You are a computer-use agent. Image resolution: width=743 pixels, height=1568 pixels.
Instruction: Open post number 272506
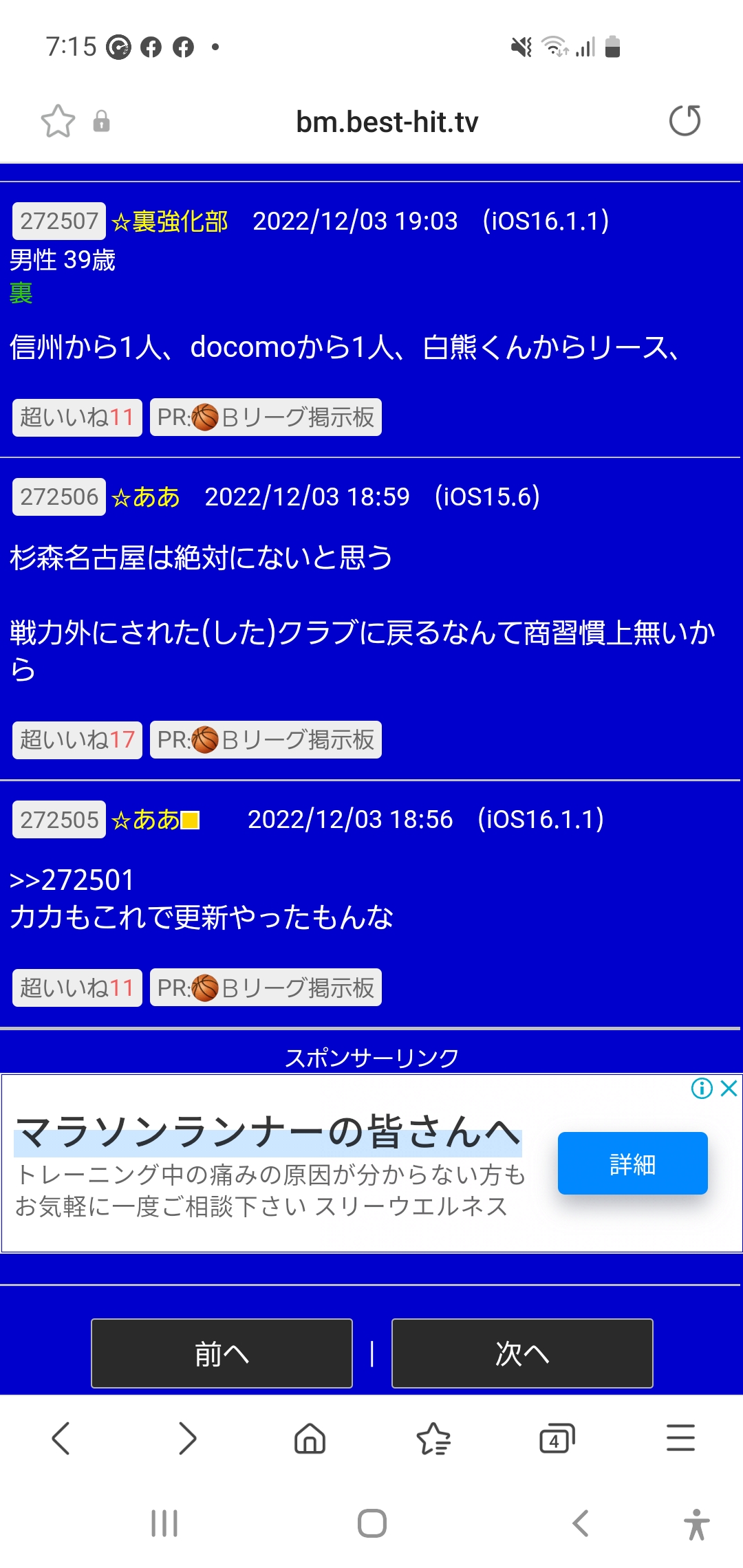click(x=59, y=497)
